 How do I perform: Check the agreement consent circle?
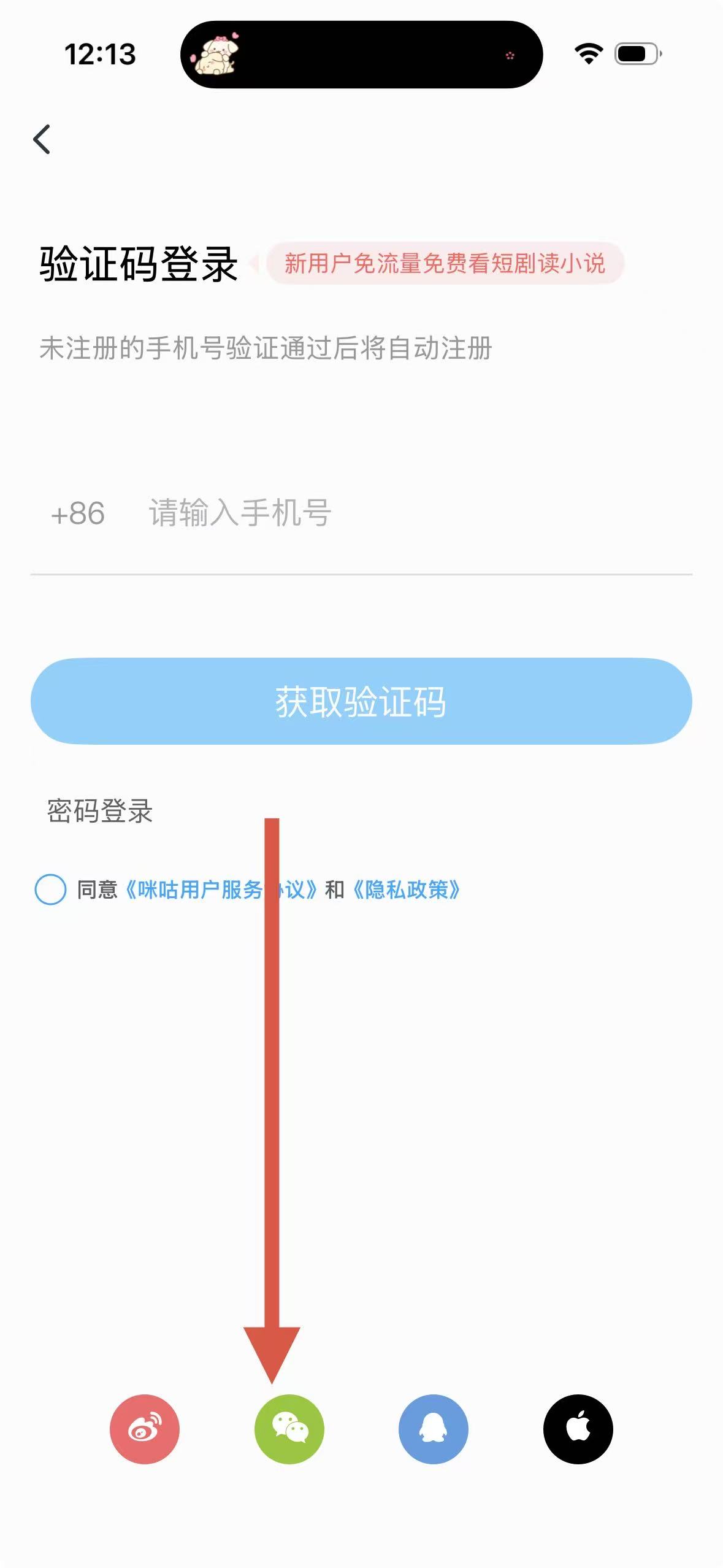pyautogui.click(x=50, y=890)
